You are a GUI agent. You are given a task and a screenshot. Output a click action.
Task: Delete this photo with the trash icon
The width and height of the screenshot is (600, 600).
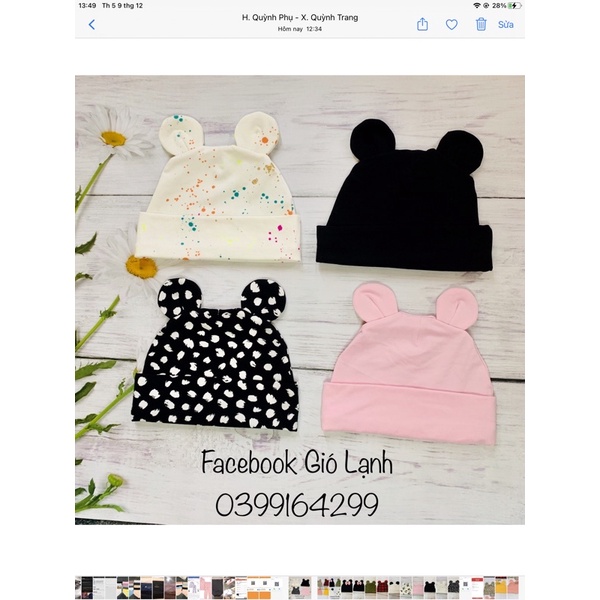tap(481, 24)
